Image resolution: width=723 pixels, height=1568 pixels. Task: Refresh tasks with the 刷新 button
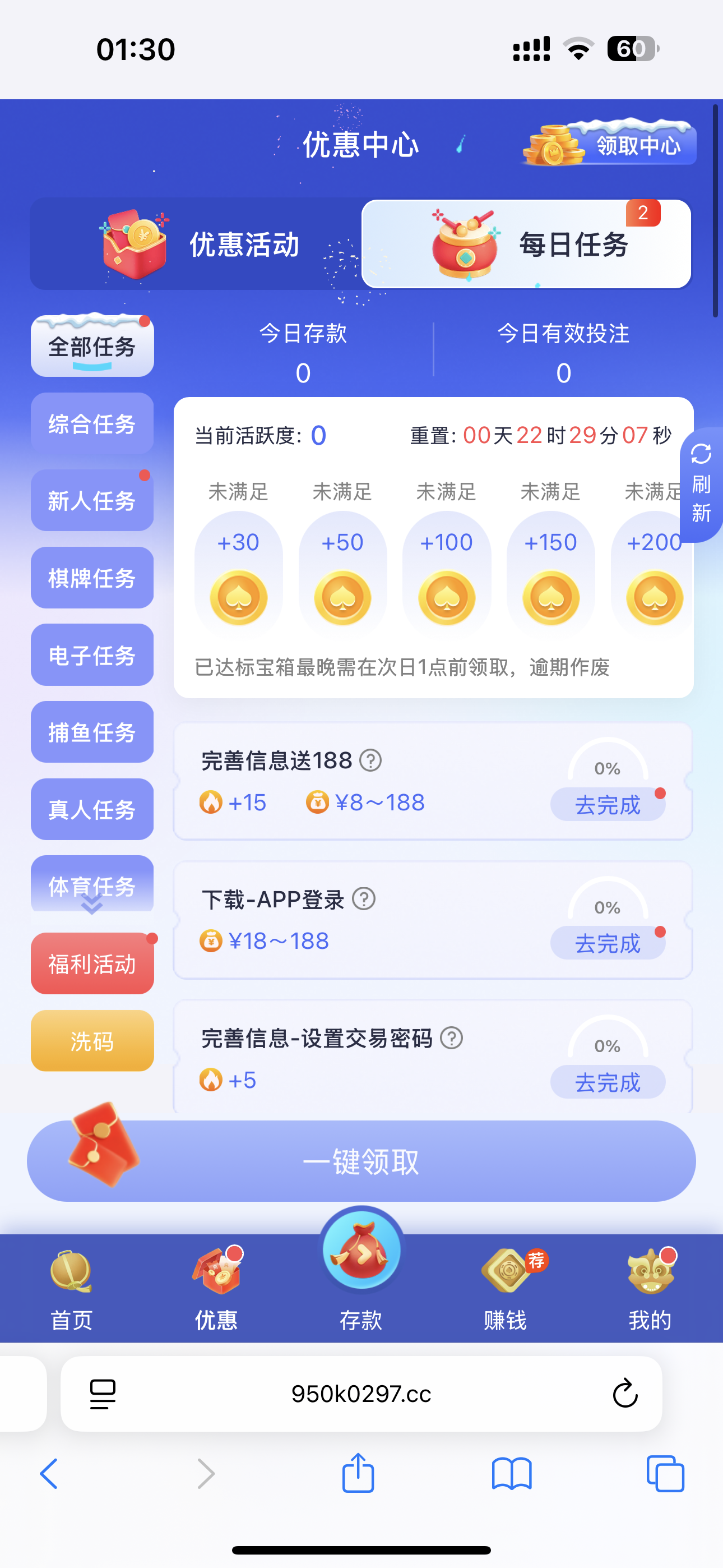701,485
